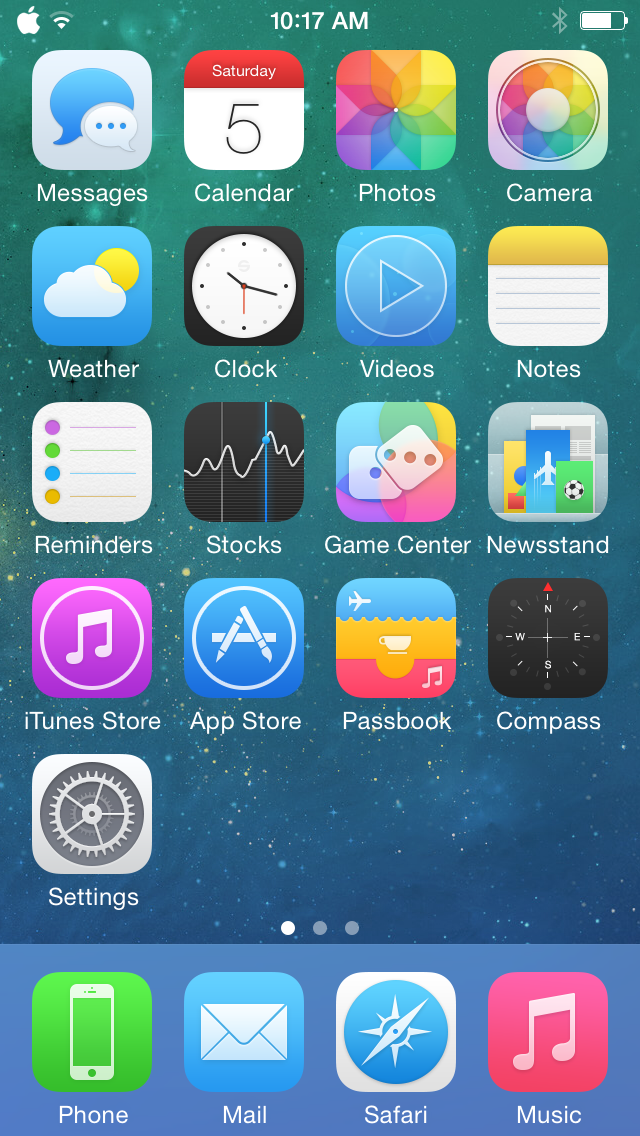Open the Clock app
Viewport: 640px width, 1136px height.
[244, 286]
